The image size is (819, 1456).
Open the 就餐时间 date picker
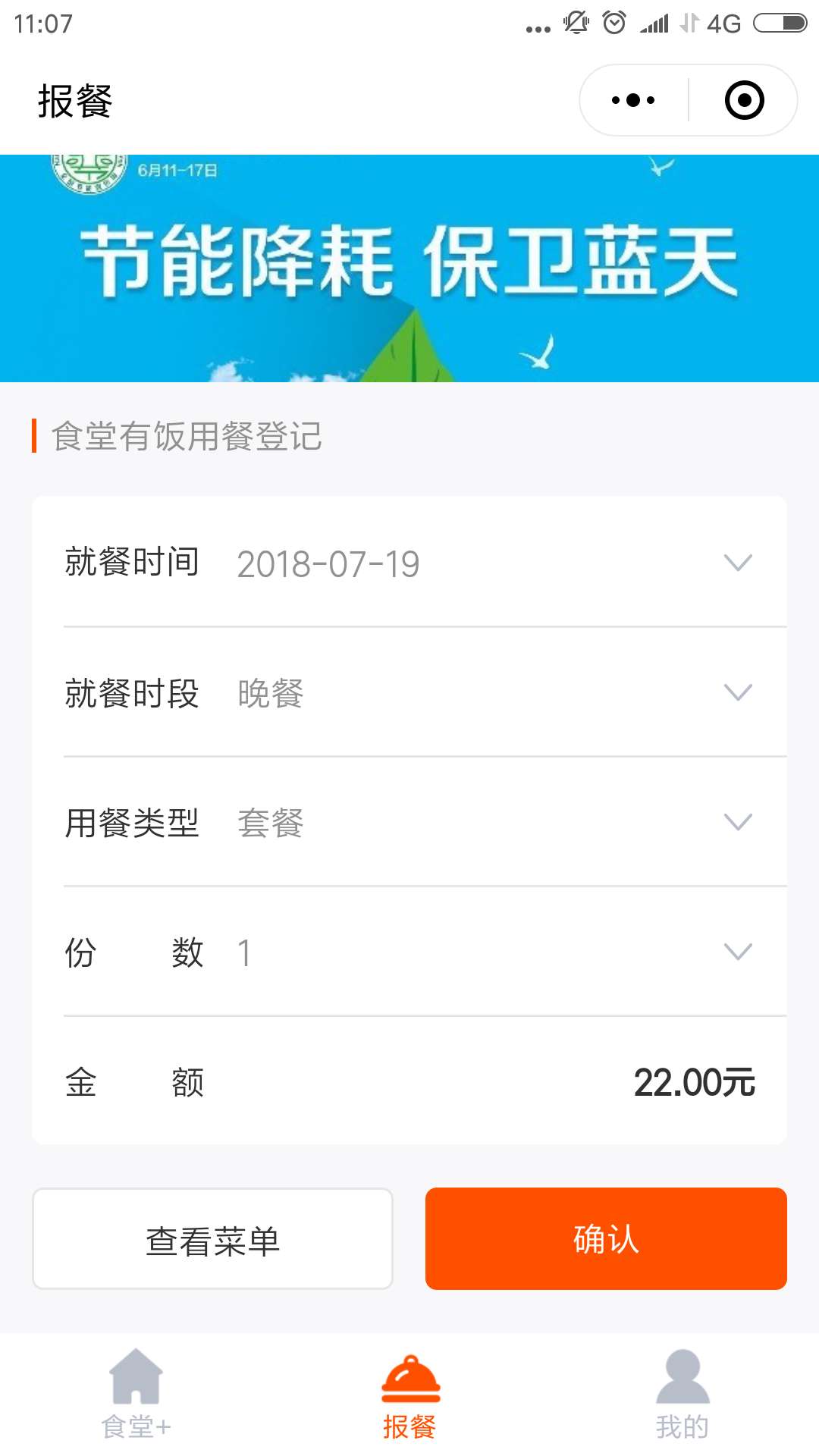409,562
